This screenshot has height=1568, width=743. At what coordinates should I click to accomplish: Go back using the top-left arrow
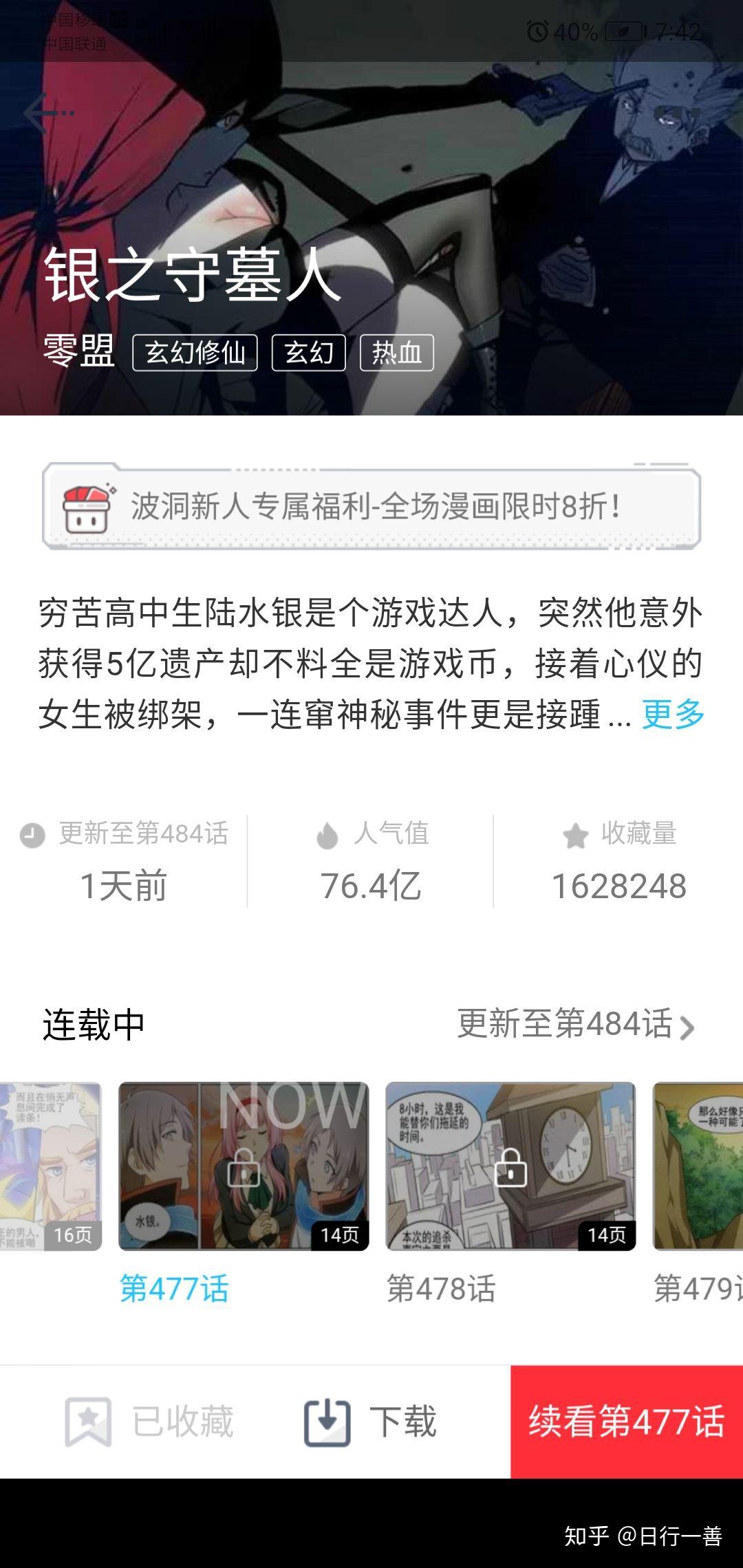(x=43, y=112)
